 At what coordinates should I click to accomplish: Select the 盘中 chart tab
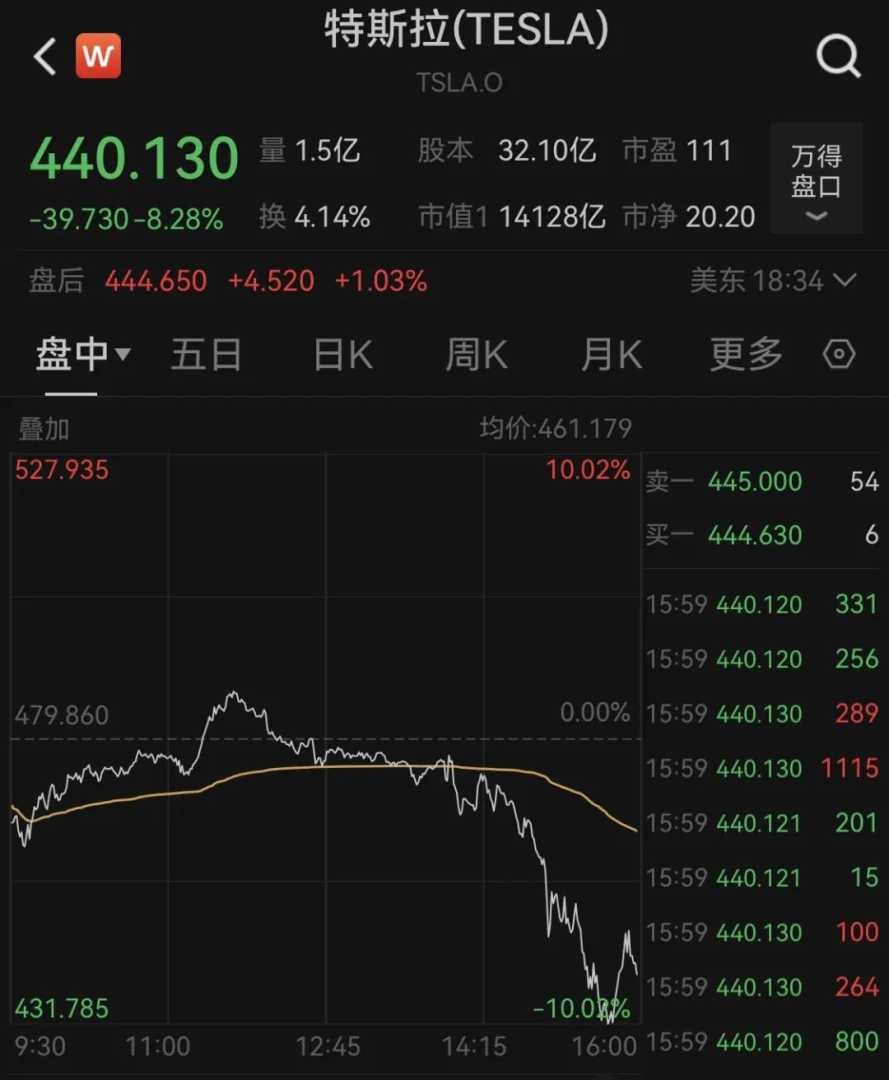click(83, 354)
